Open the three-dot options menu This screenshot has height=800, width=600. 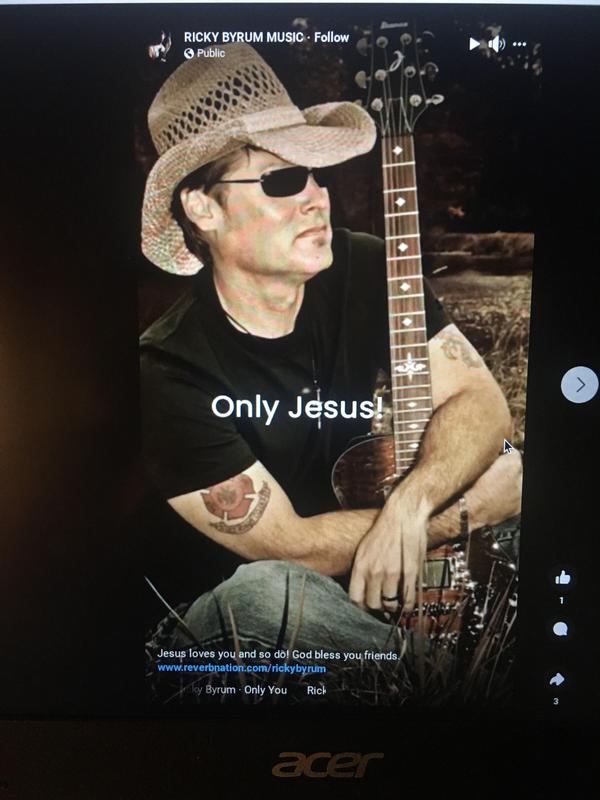click(x=519, y=44)
